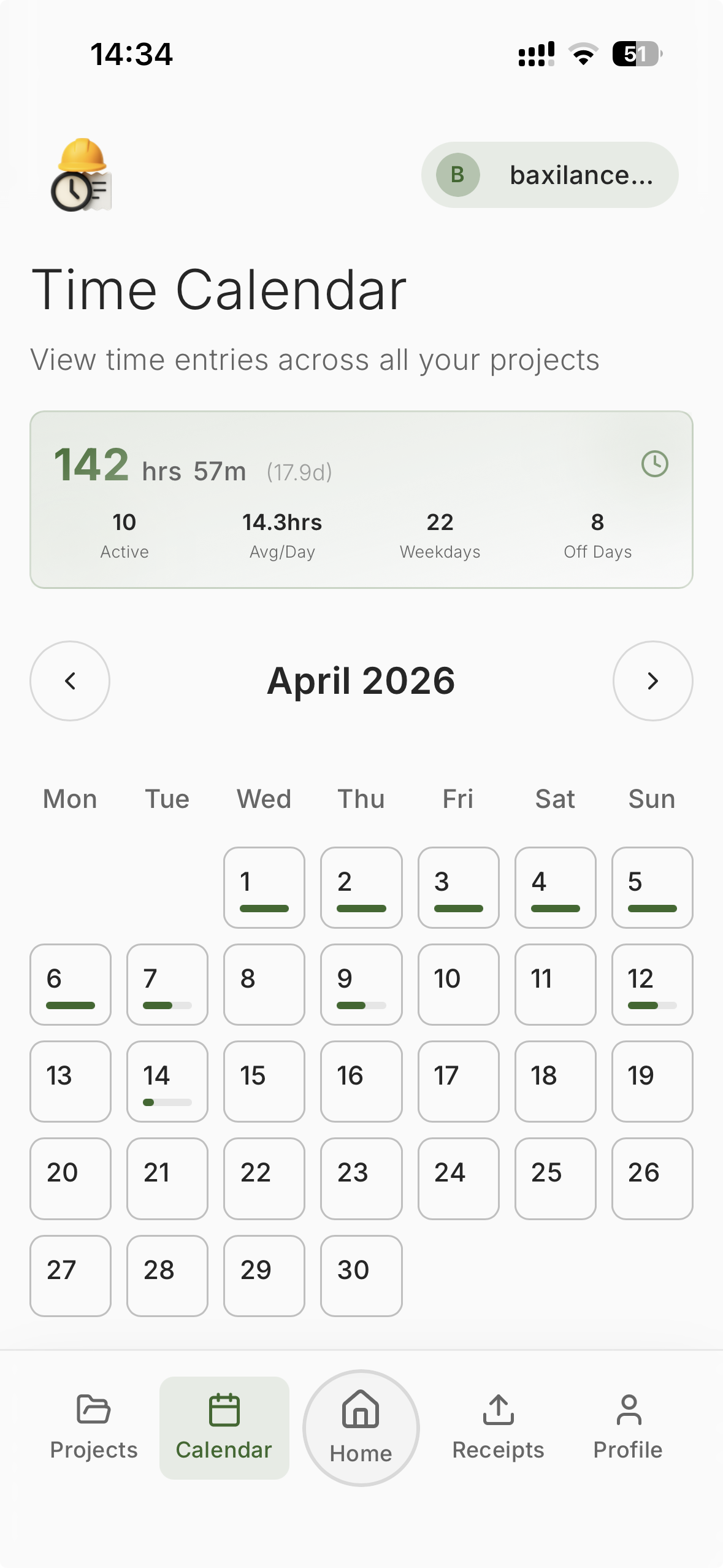Go to the next month
This screenshot has height=1568, width=723.
point(652,681)
